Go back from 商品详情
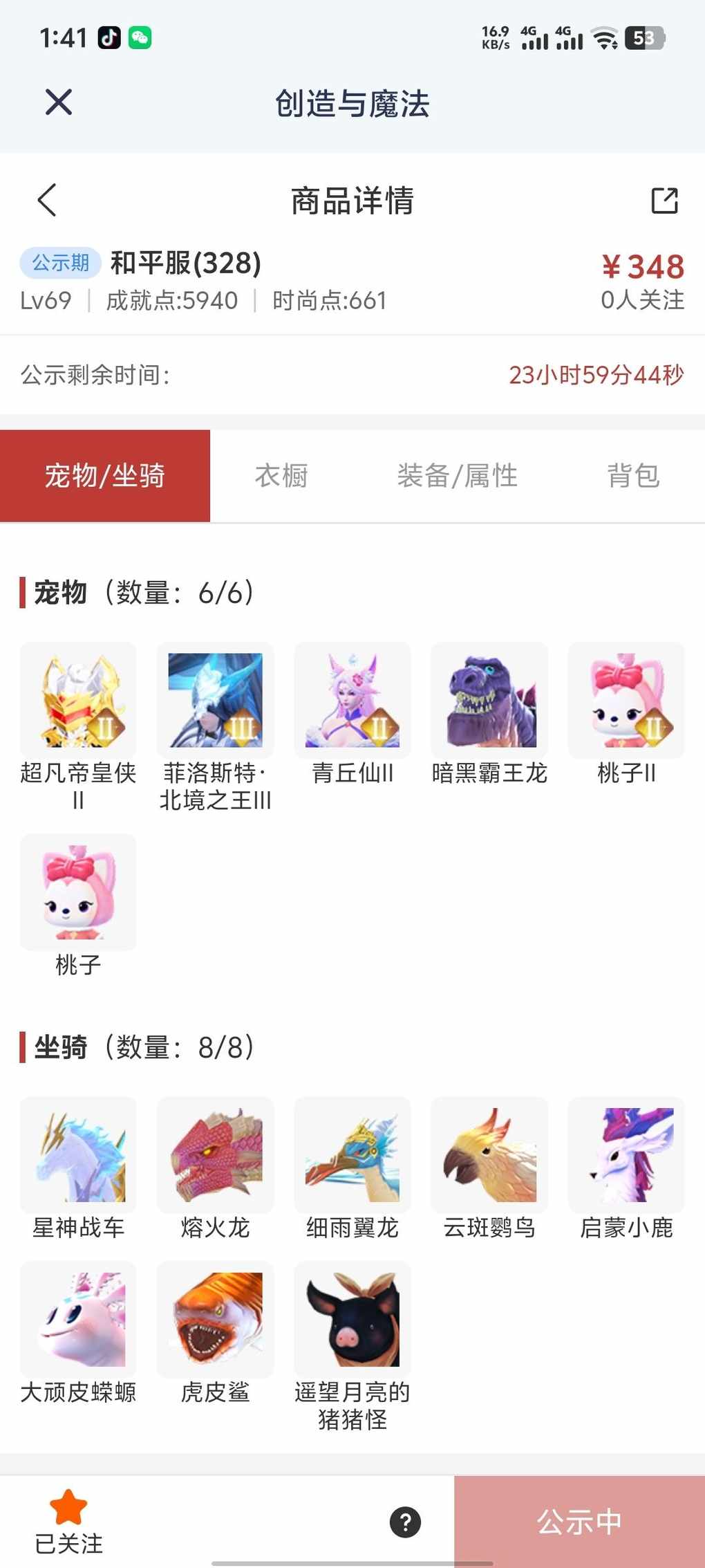The width and height of the screenshot is (705, 1568). point(47,201)
